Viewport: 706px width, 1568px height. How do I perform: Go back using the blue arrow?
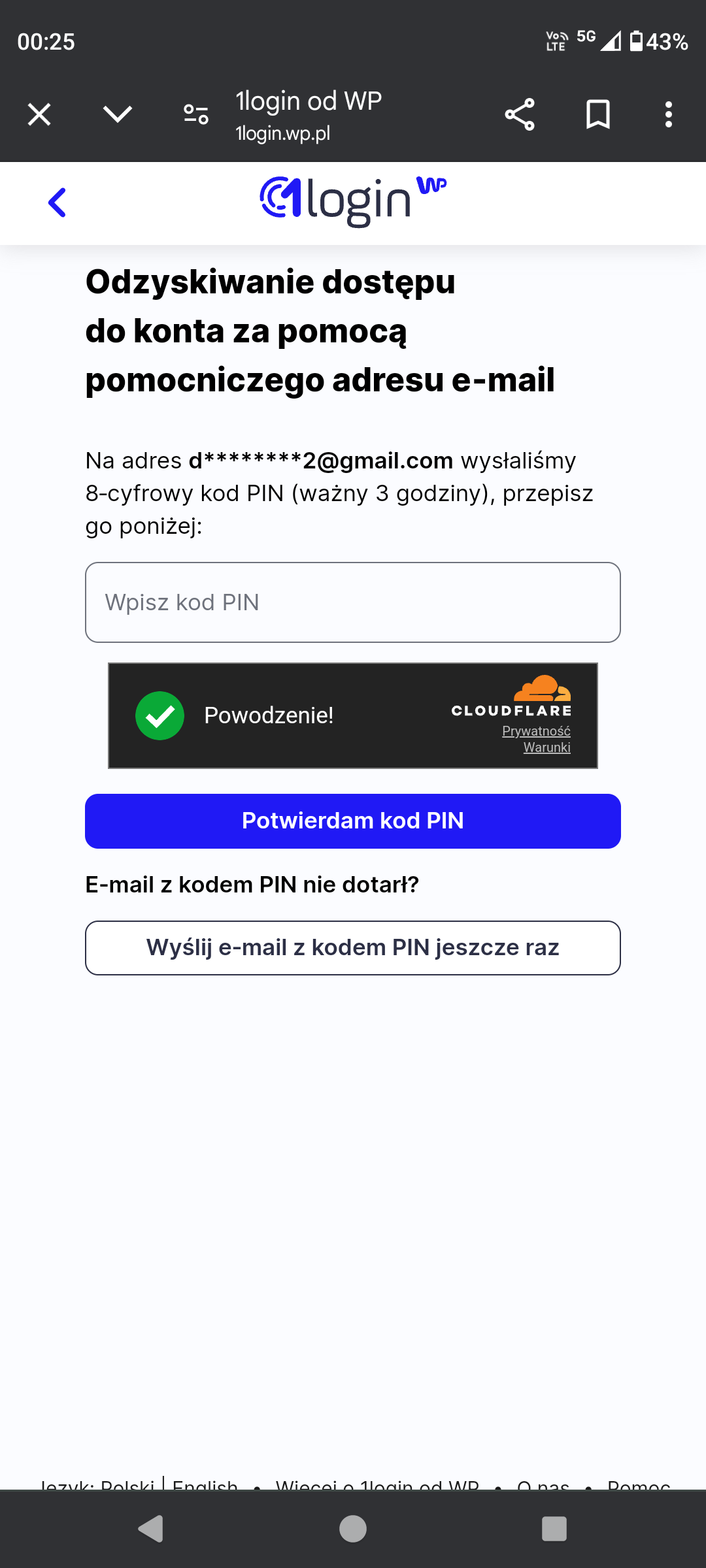pyautogui.click(x=58, y=203)
